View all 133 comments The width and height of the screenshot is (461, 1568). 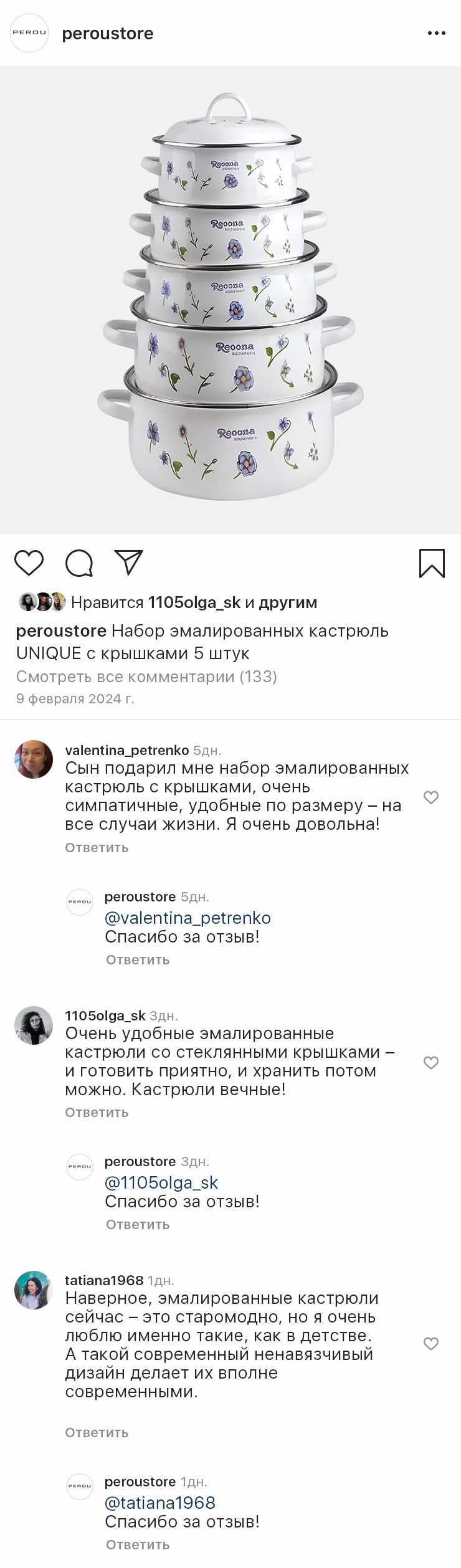point(146,677)
